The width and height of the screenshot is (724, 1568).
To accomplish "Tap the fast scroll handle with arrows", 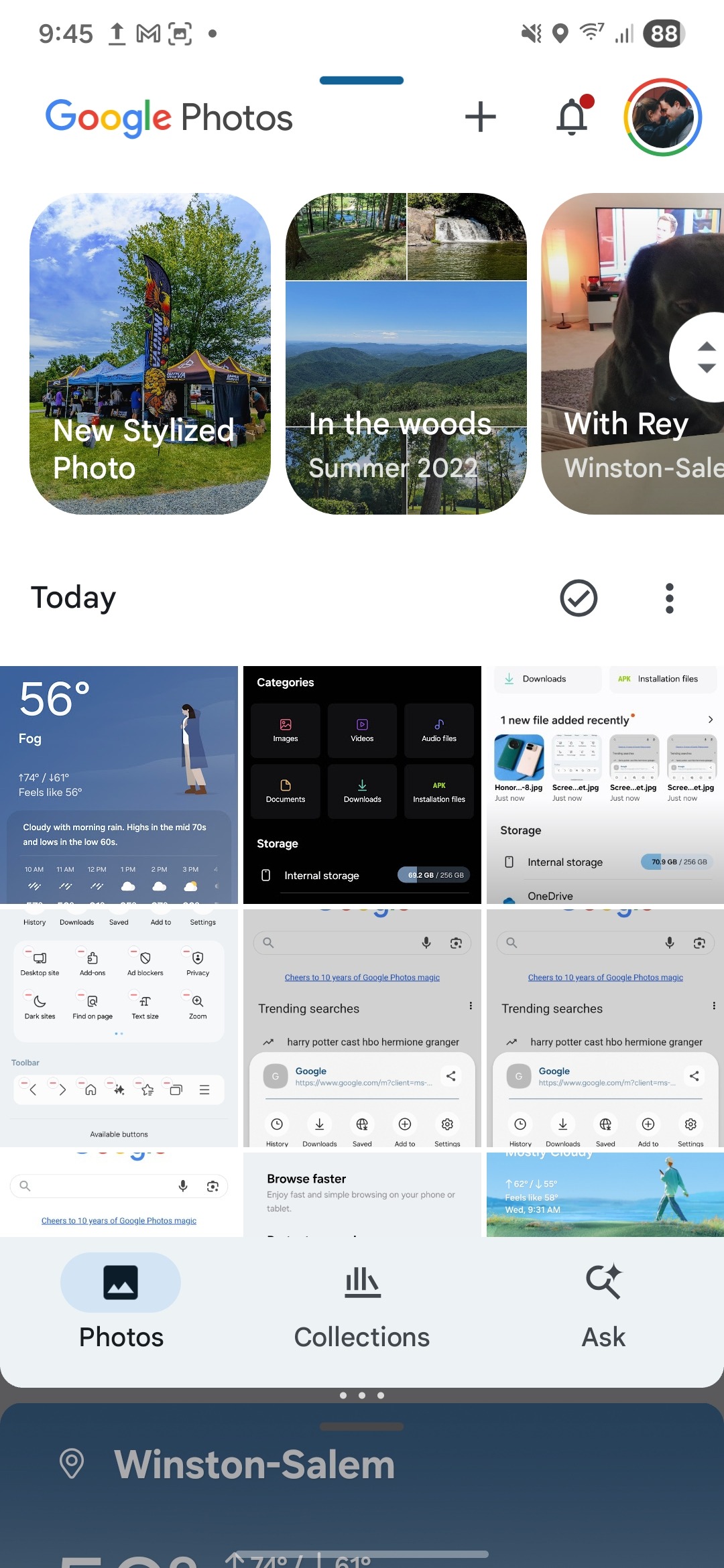I will [x=701, y=356].
